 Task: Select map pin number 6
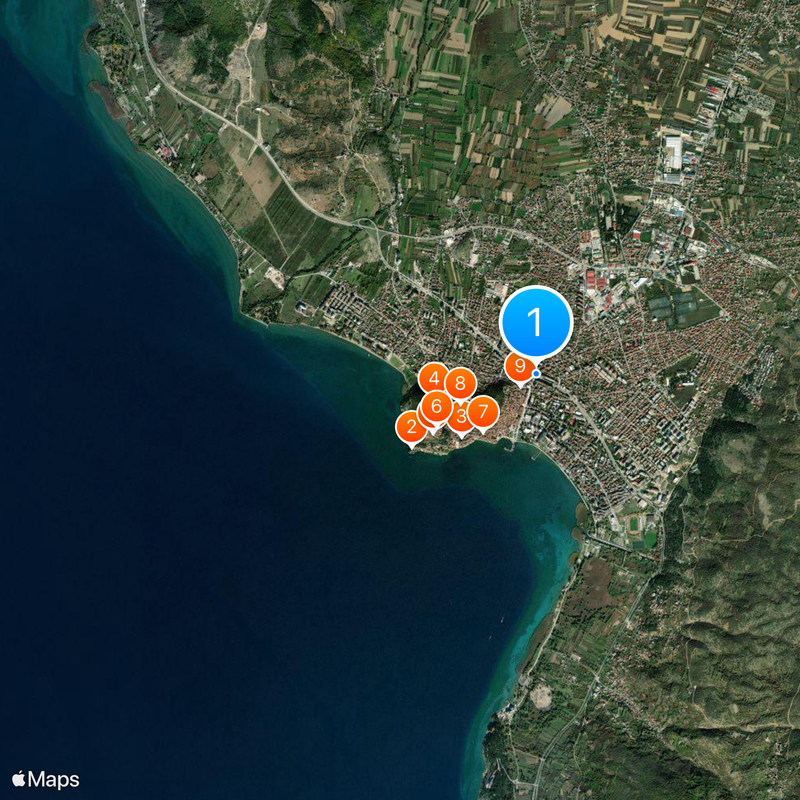tap(436, 406)
